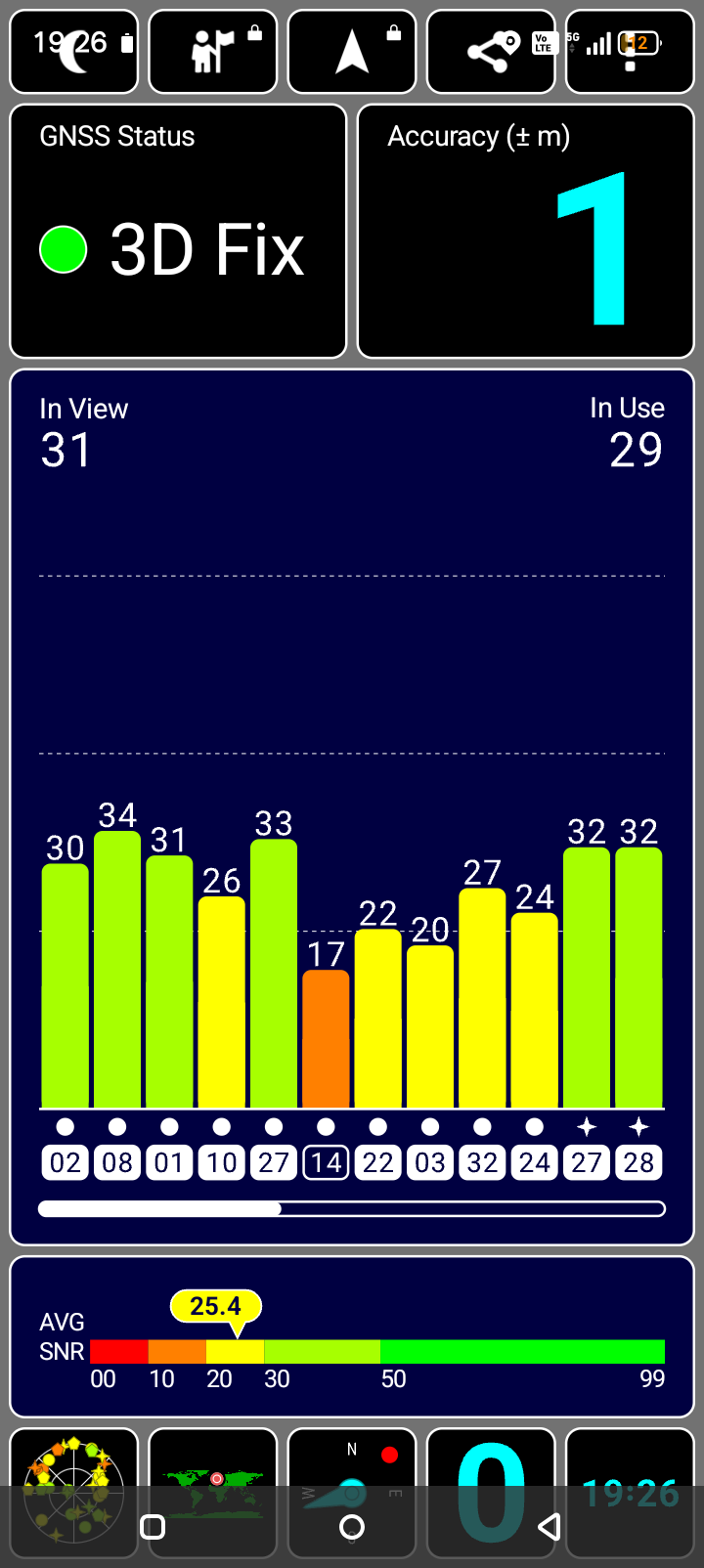Go back using the system back button

coord(550,1527)
